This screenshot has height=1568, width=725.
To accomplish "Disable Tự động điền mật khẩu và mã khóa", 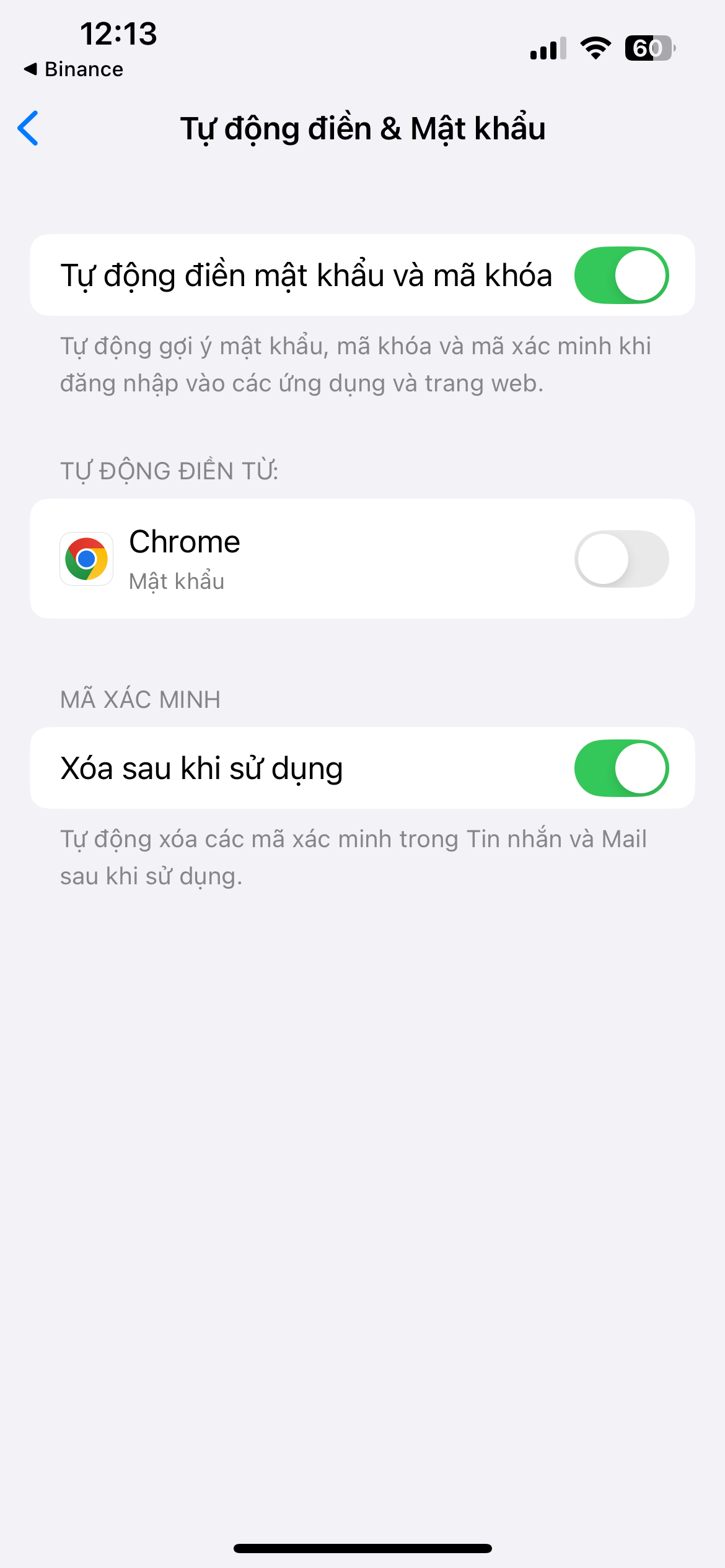I will tap(621, 276).
